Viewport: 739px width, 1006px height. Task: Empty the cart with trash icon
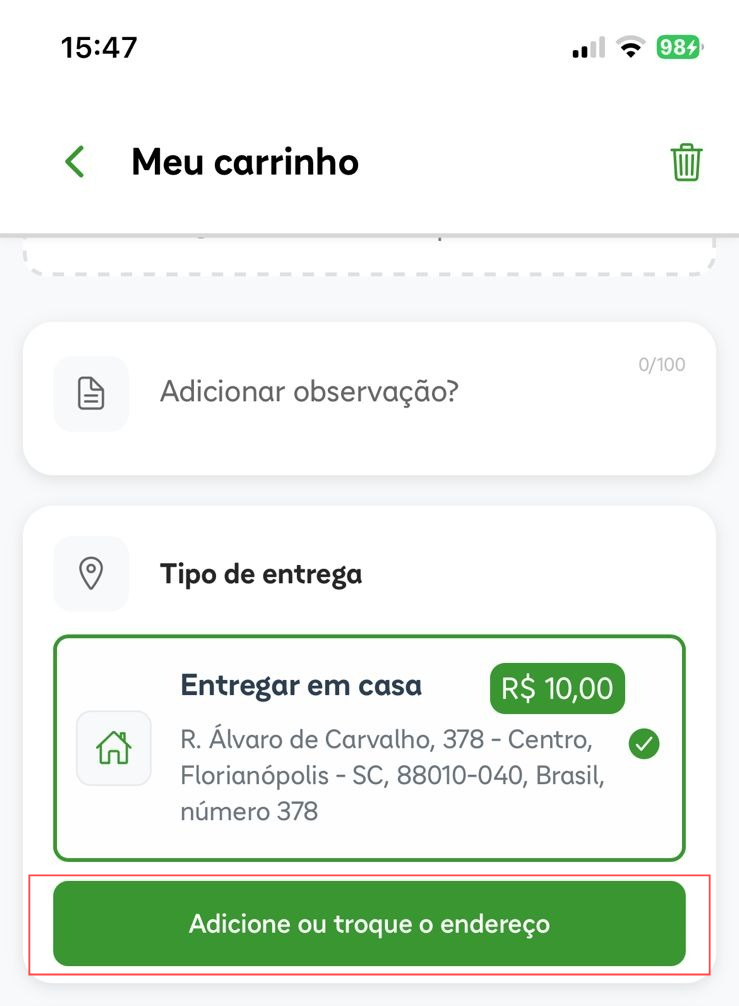[686, 162]
